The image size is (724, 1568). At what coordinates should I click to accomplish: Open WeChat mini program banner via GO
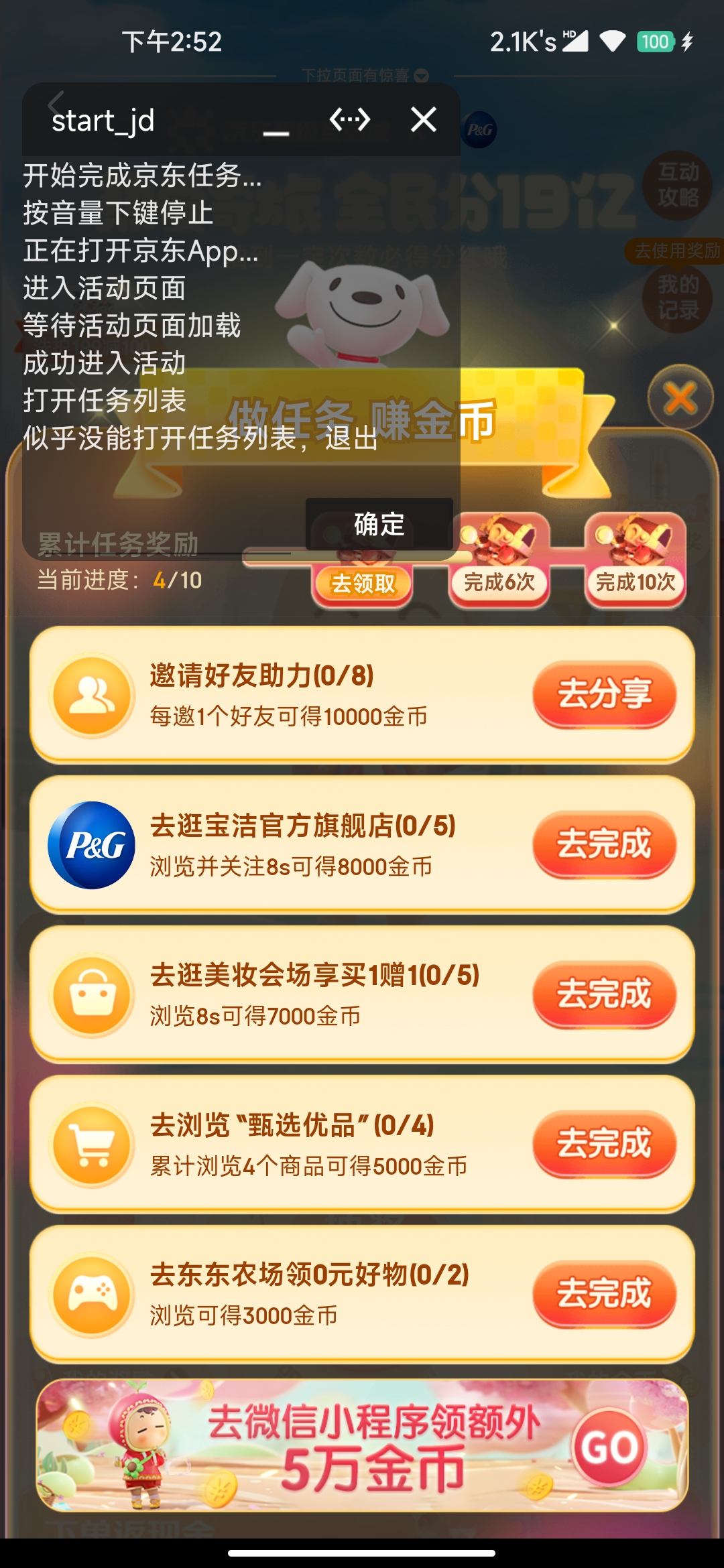[609, 1449]
